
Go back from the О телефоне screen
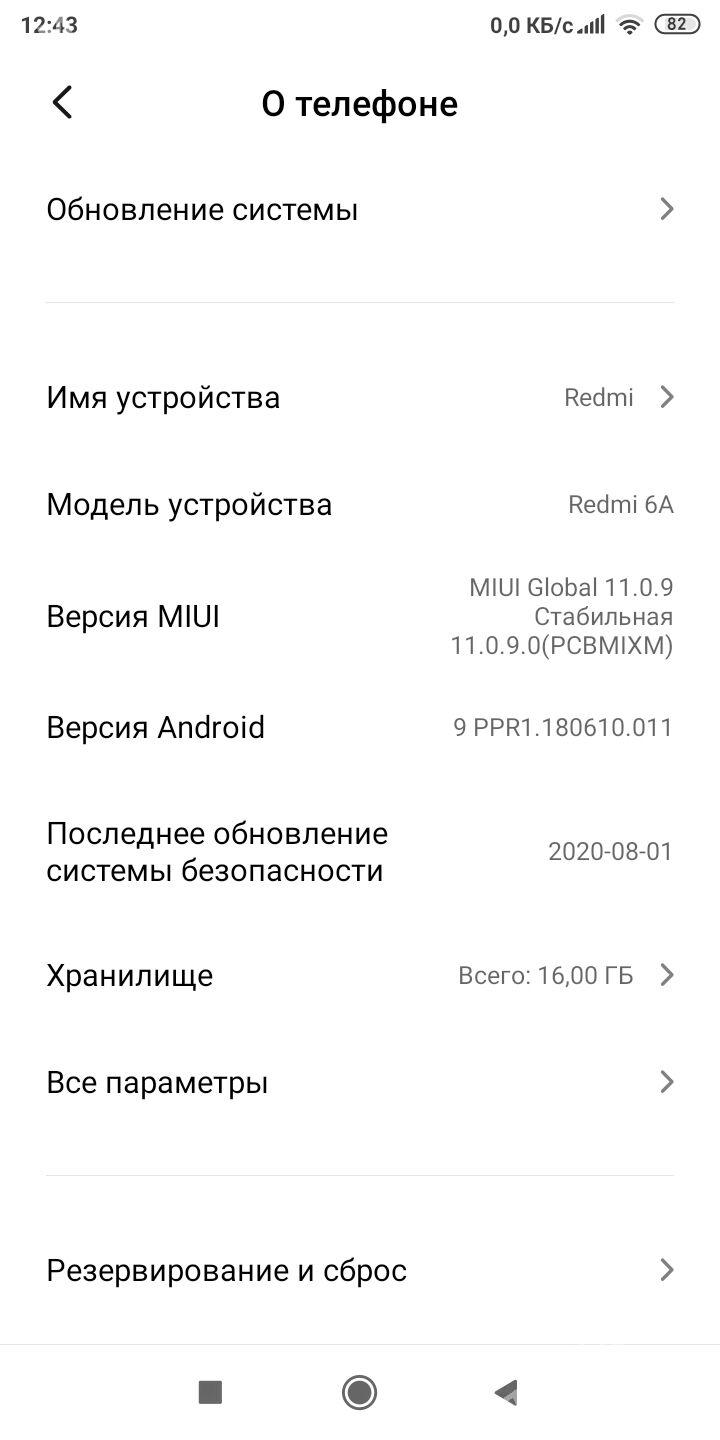click(63, 103)
